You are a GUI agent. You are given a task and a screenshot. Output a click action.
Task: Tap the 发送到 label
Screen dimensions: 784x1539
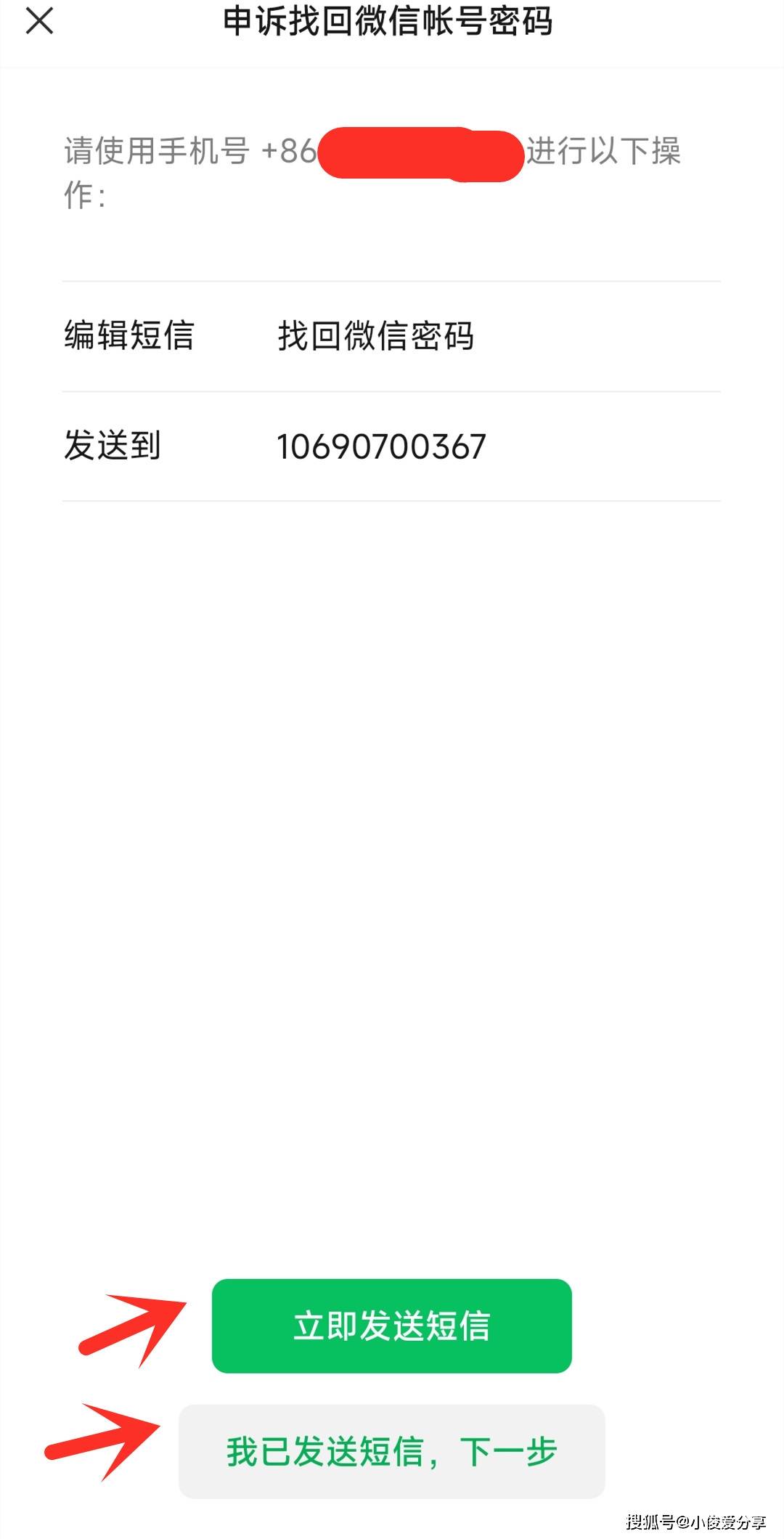tap(114, 445)
